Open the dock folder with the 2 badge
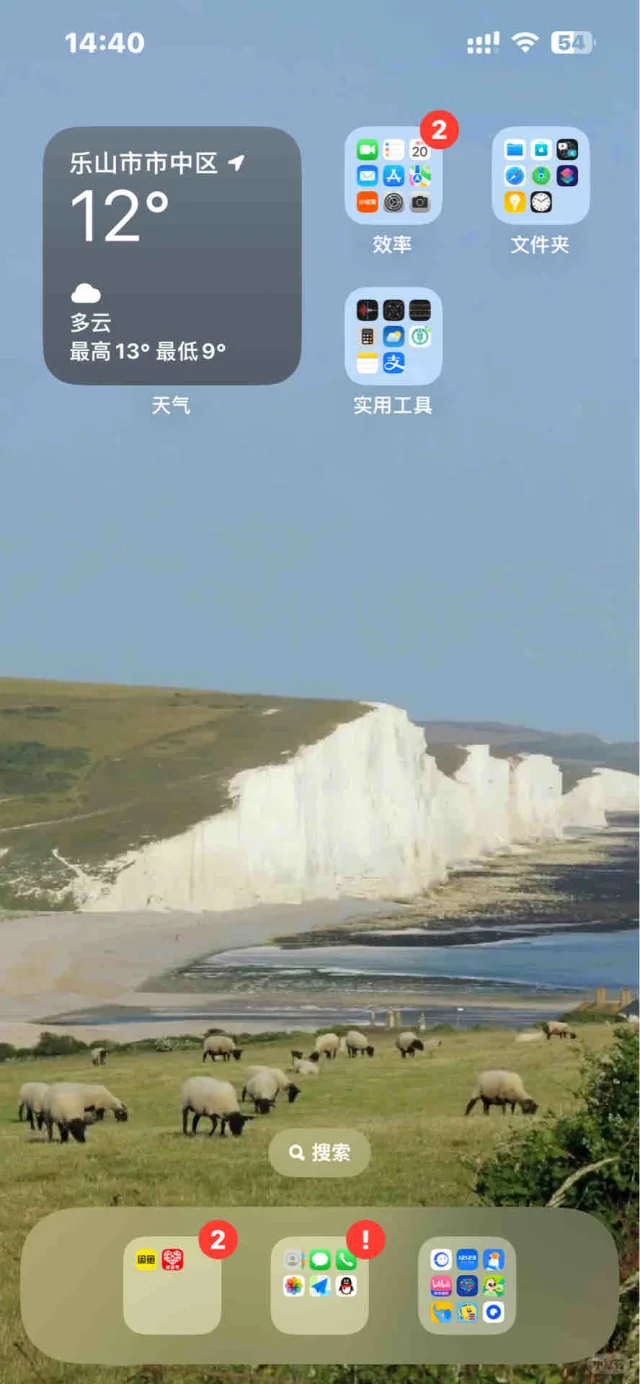 click(x=172, y=1285)
